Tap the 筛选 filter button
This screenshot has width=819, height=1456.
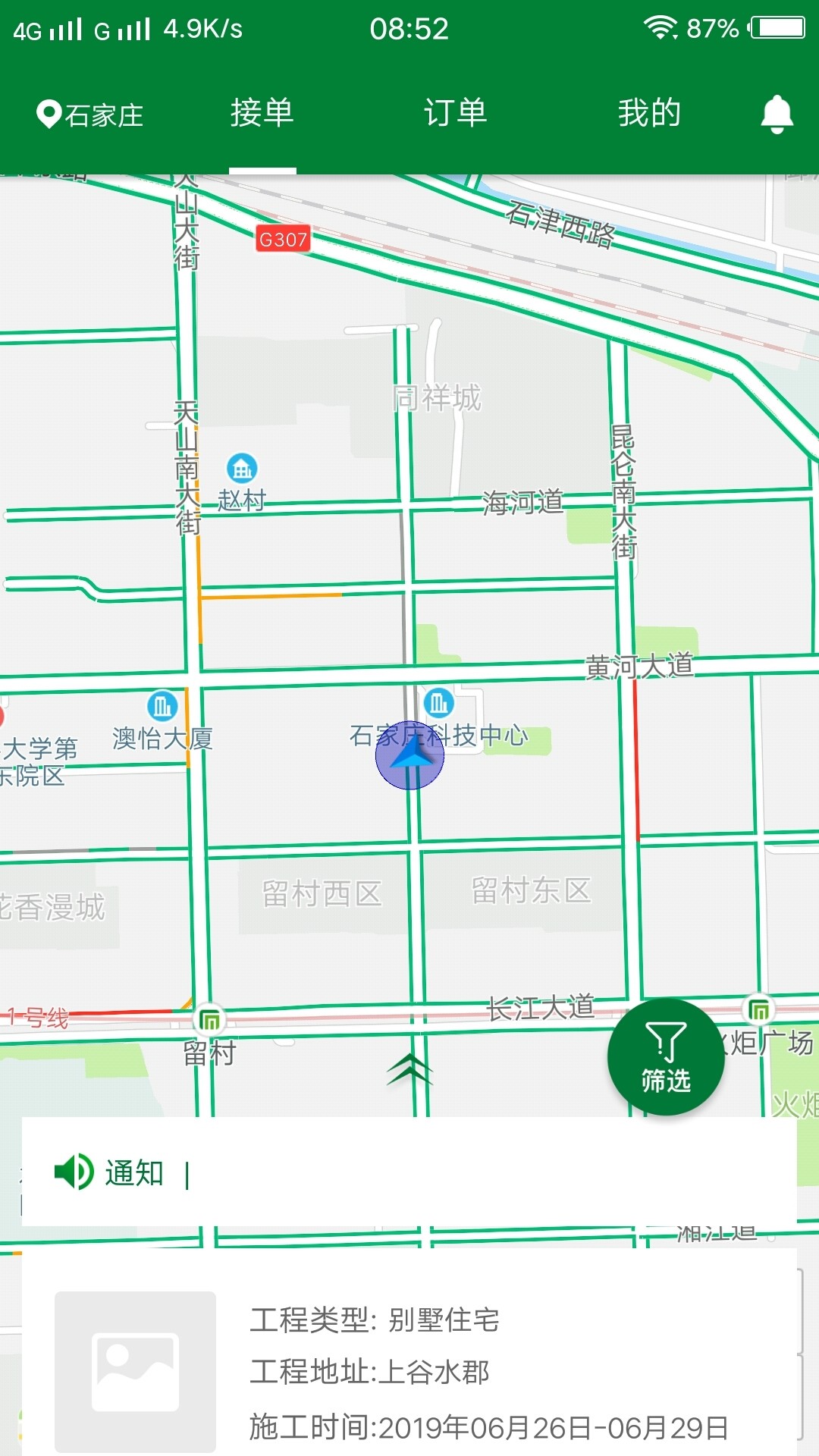666,1056
